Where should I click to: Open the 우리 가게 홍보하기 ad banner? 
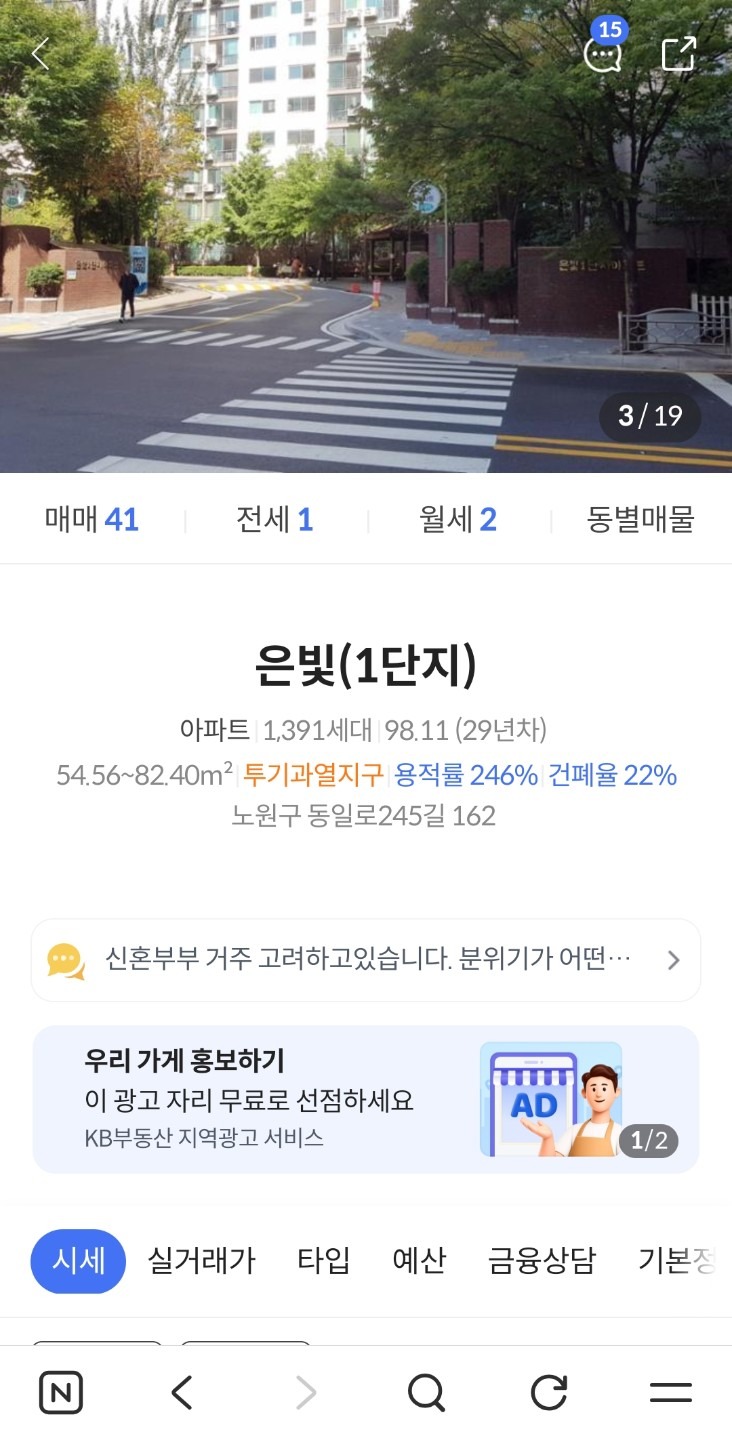(366, 1099)
